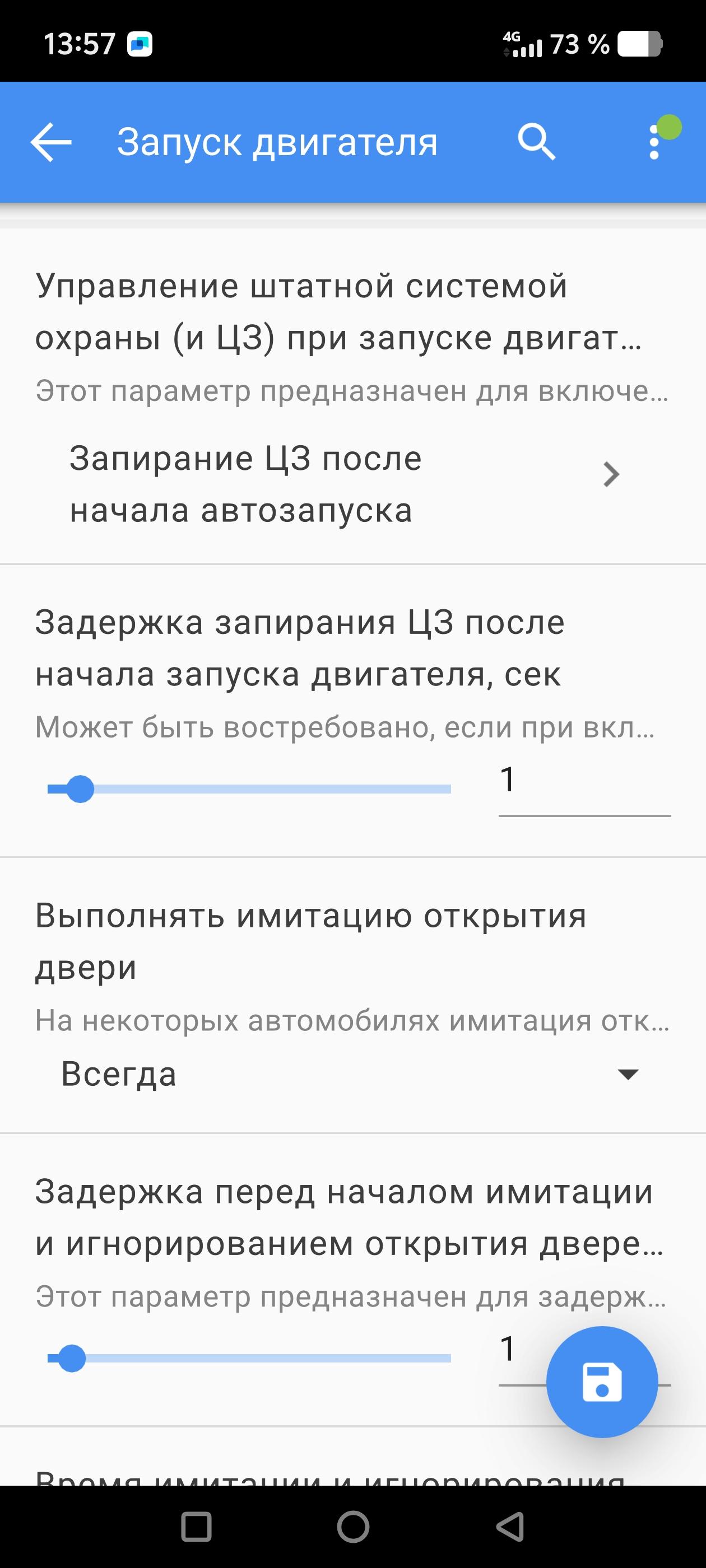Open recent apps from navigation bar
The image size is (706, 1568).
tap(196, 1527)
